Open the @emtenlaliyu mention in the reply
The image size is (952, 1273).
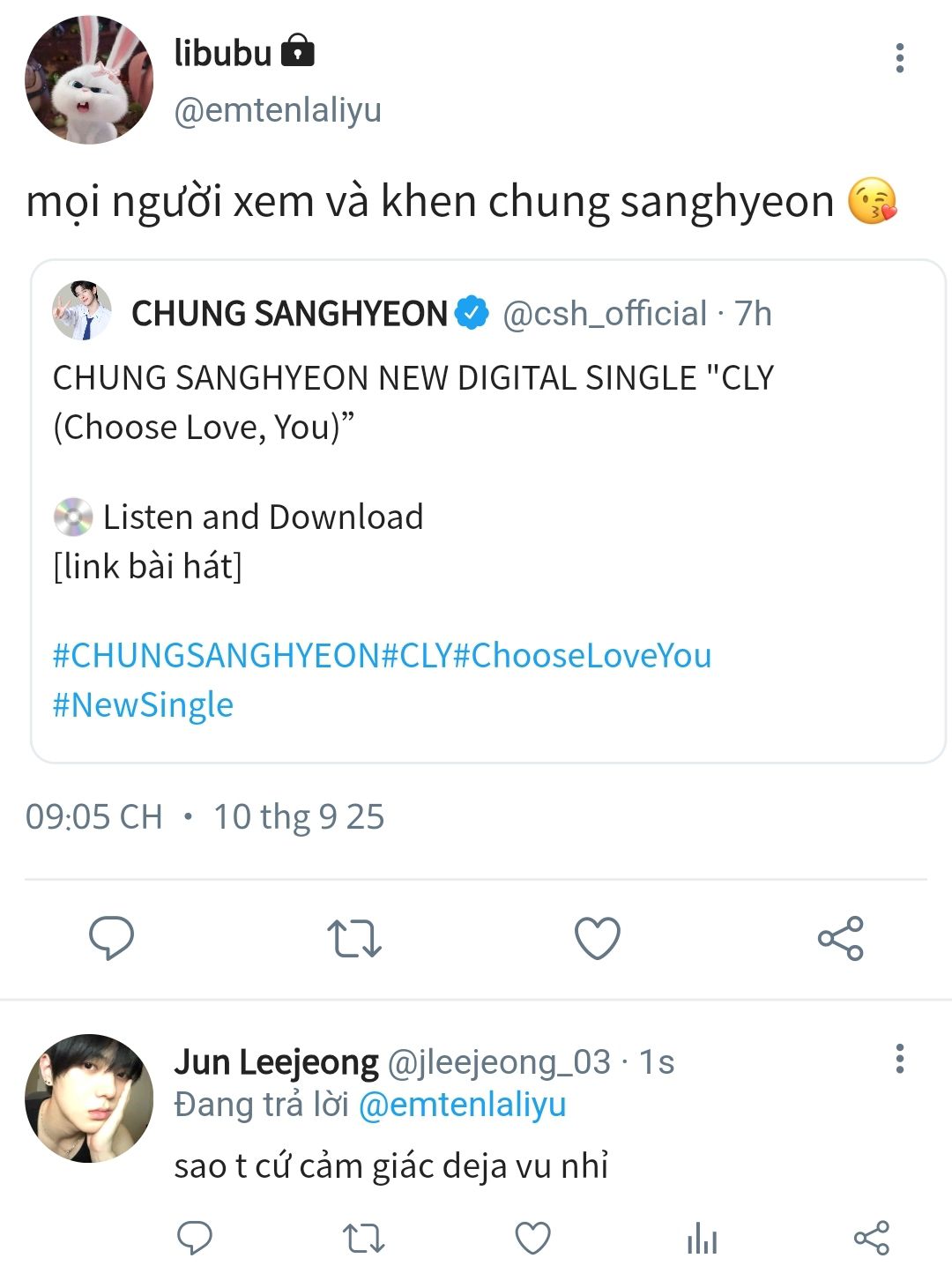(462, 1105)
